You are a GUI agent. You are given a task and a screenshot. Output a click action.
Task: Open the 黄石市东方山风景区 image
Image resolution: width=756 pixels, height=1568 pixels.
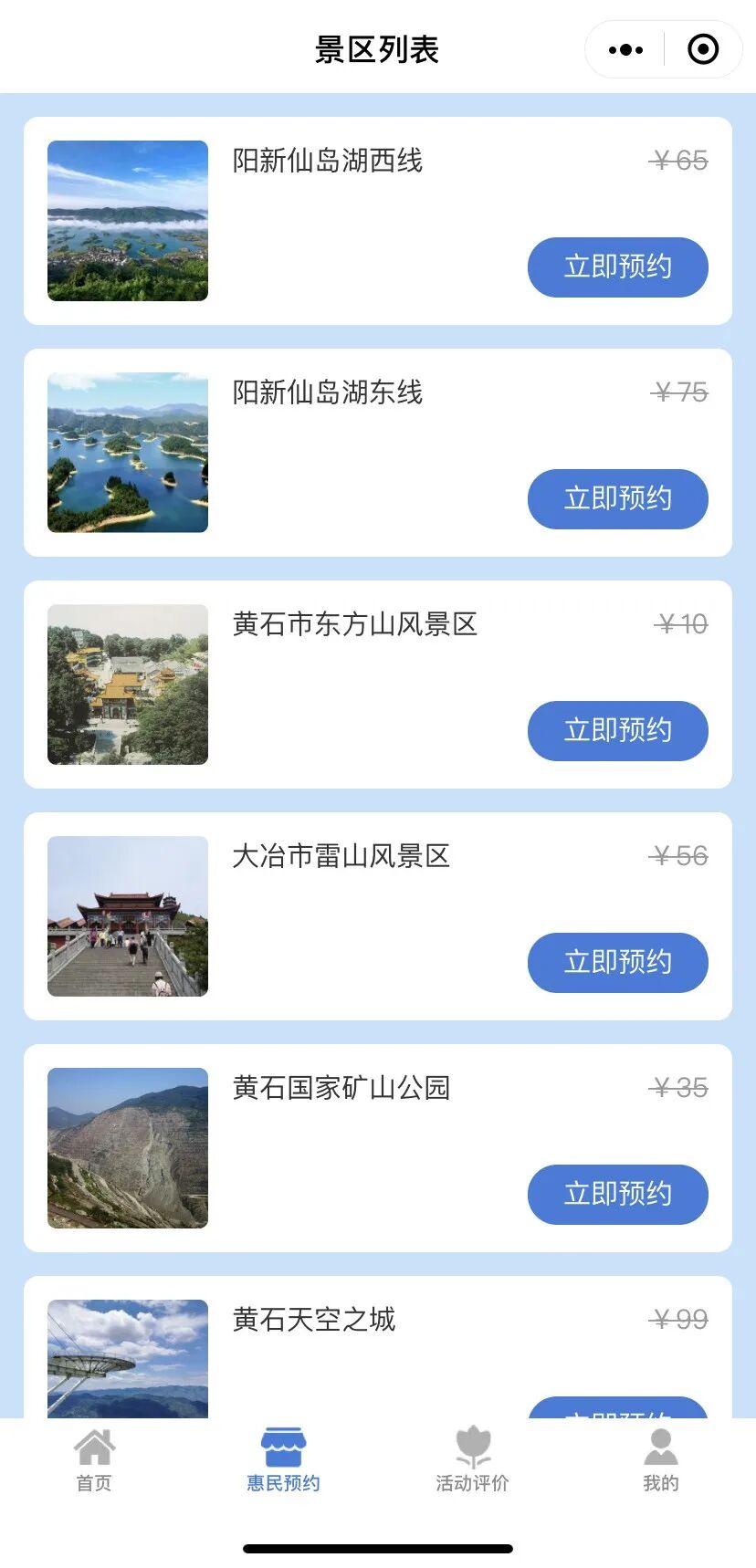click(x=128, y=685)
